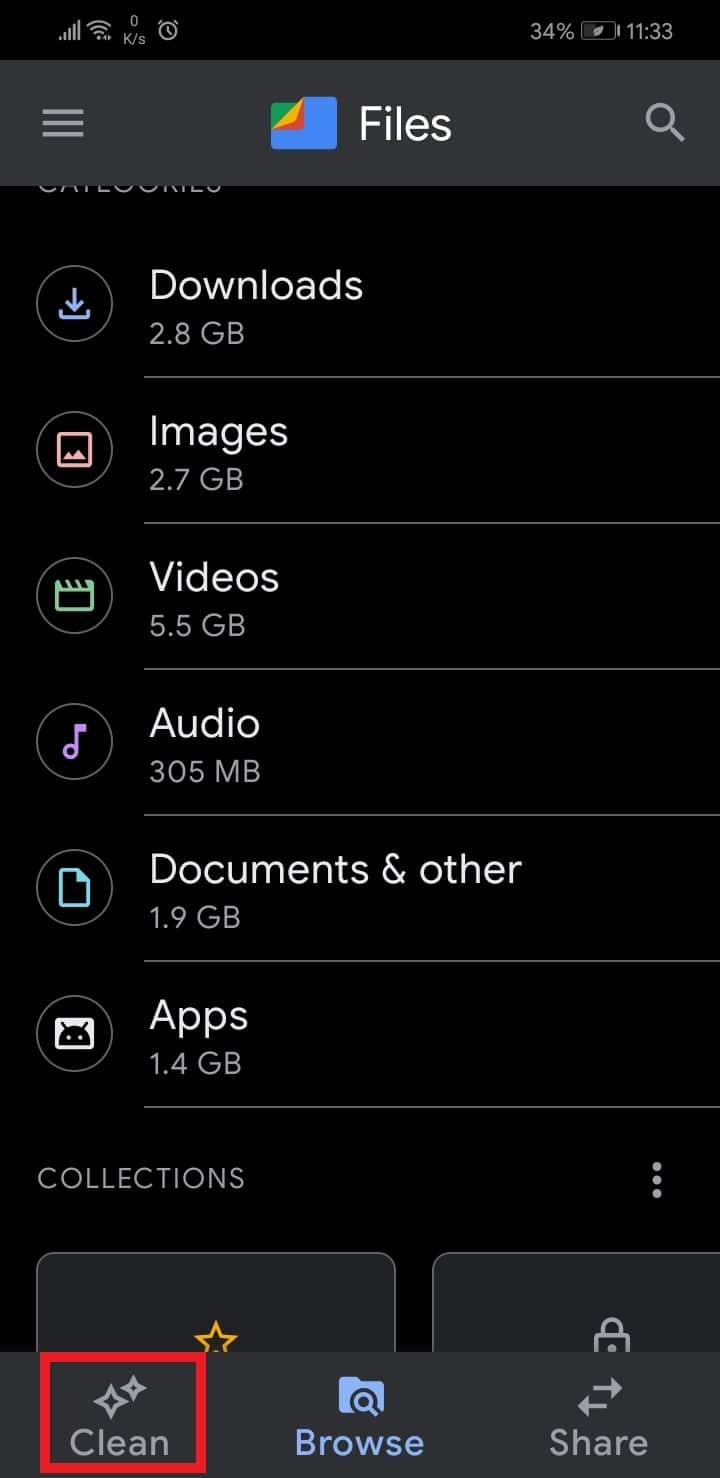Switch to the Browse tab
The height and width of the screenshot is (1478, 720).
tap(359, 1413)
